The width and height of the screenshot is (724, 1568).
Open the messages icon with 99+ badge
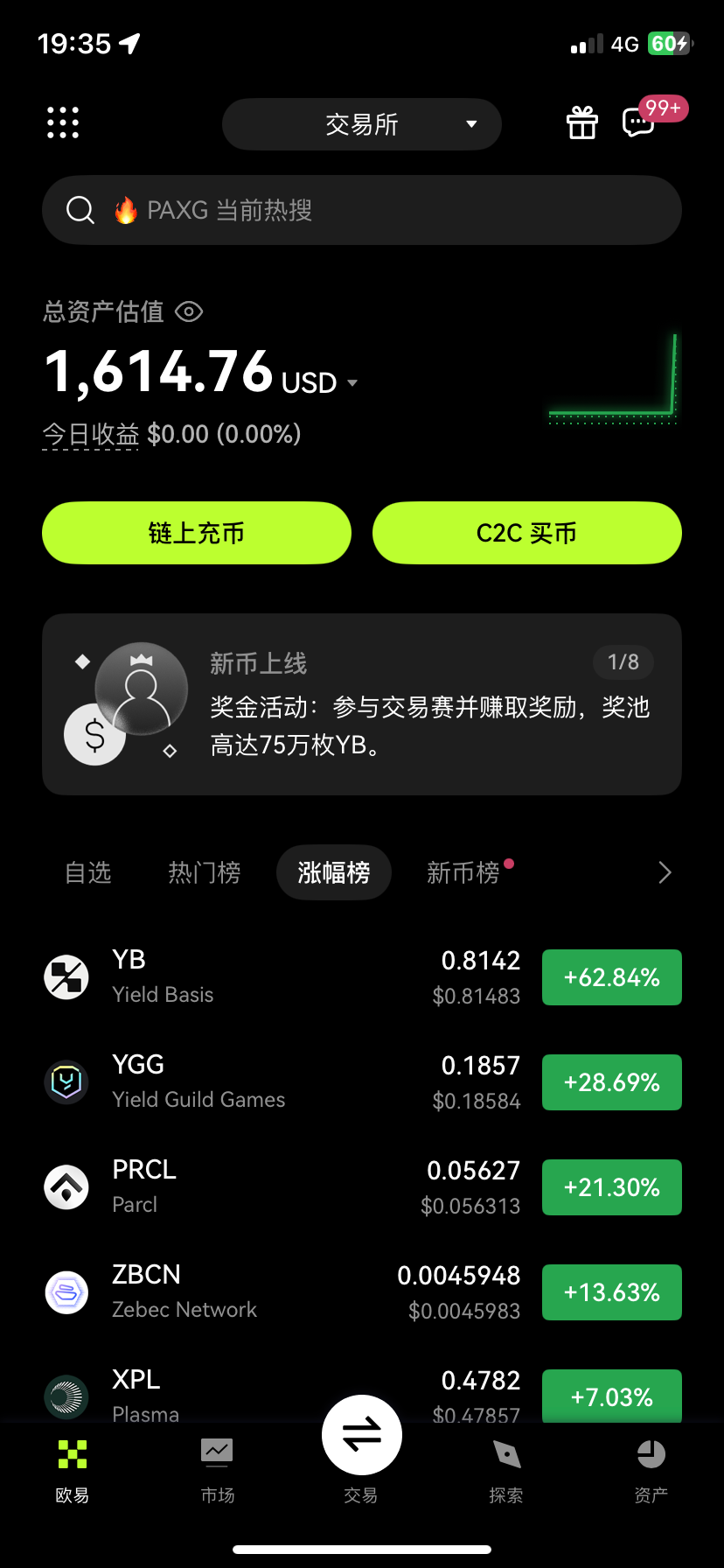[x=639, y=122]
